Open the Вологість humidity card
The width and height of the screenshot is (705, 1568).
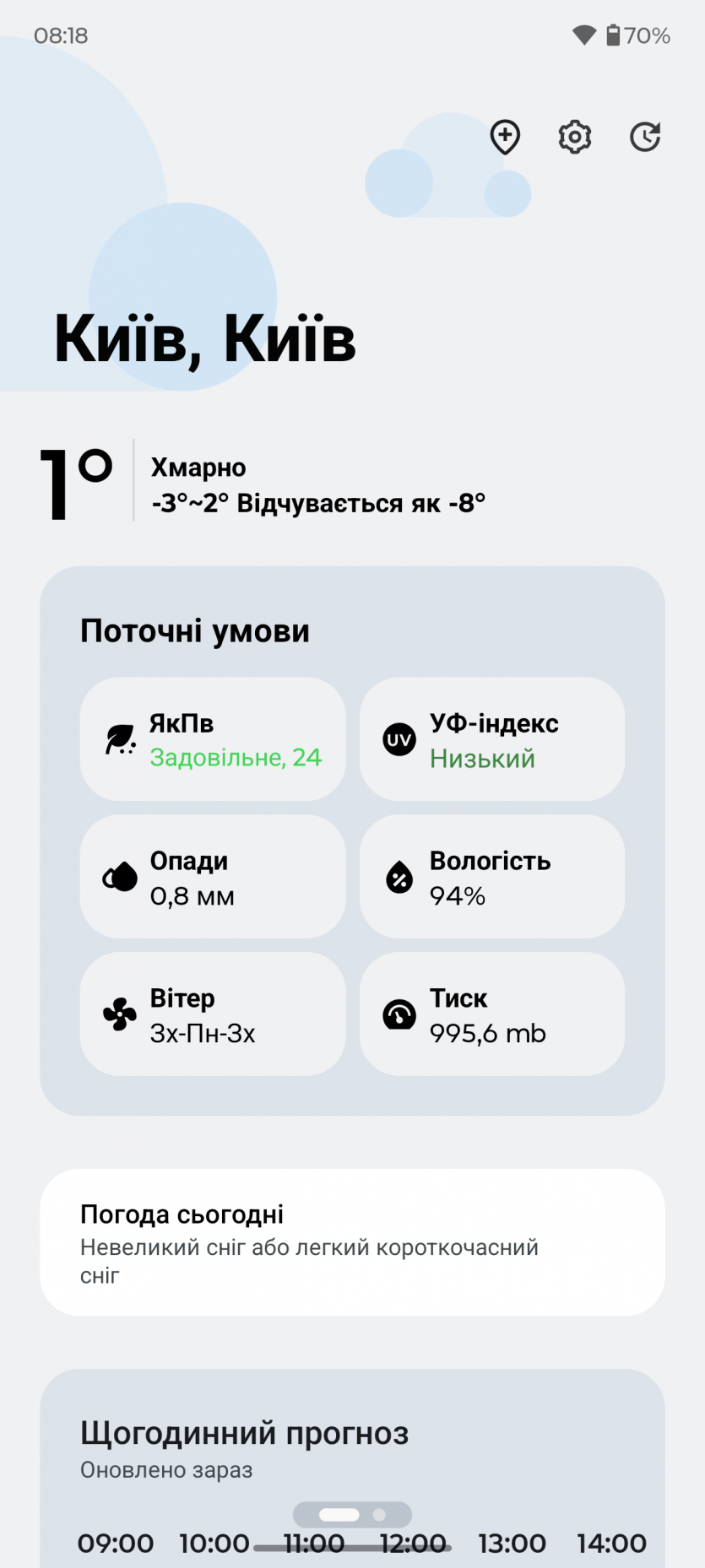(x=492, y=877)
